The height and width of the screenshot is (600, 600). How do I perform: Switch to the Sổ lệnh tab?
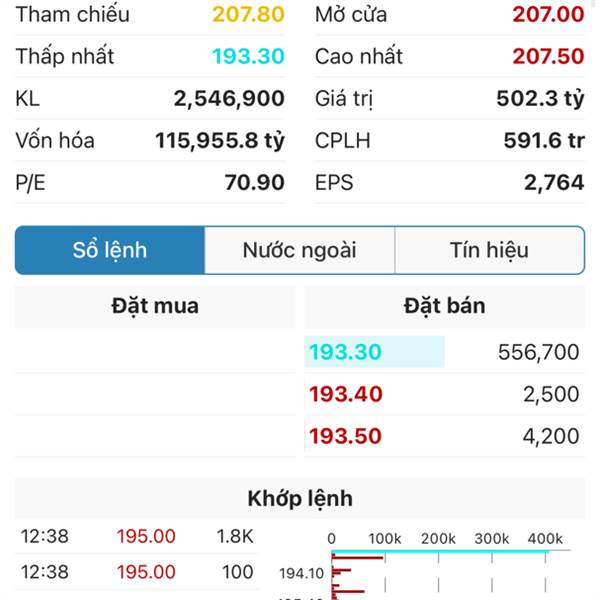[x=110, y=250]
